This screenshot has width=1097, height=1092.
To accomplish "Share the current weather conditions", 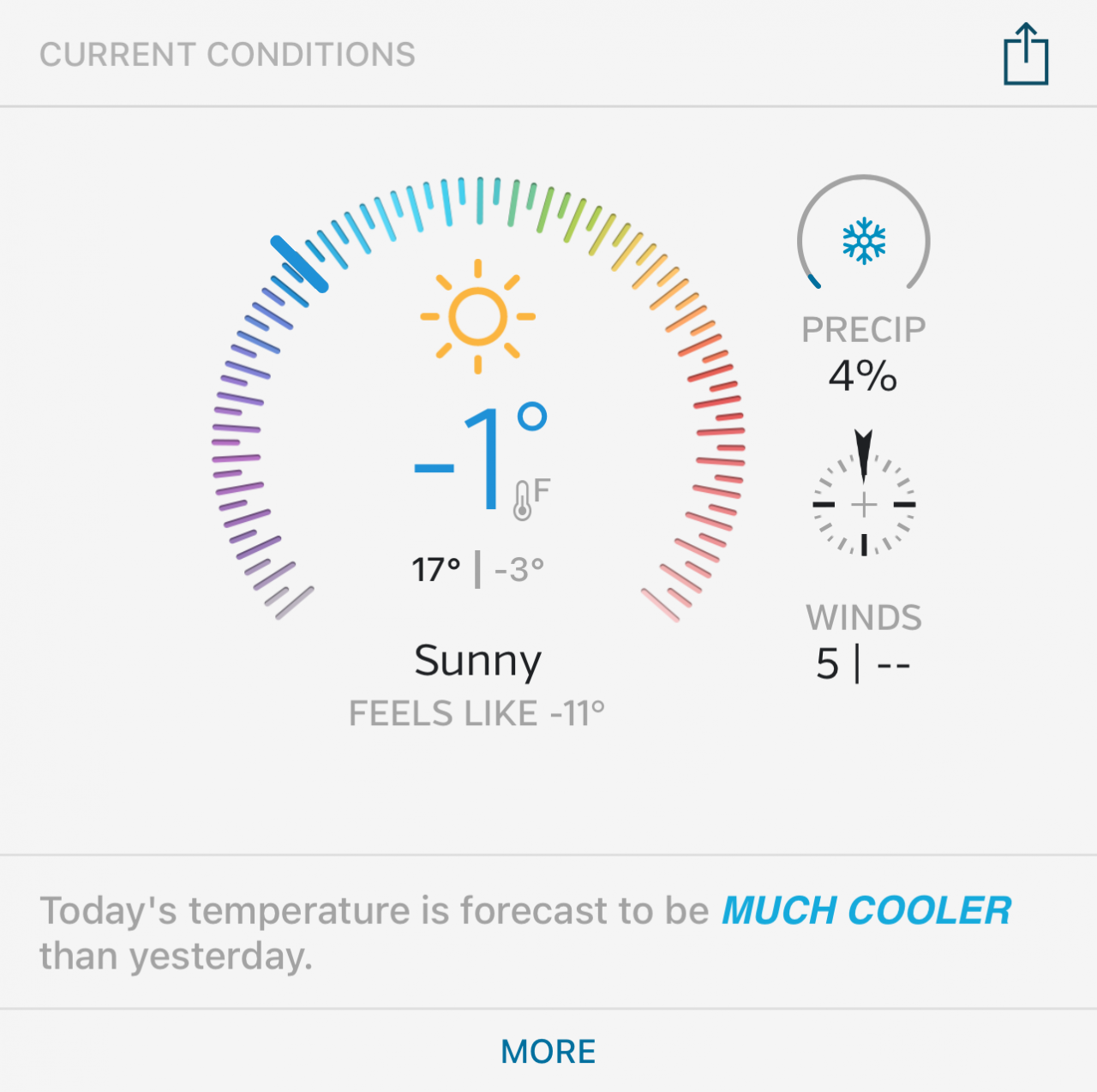I will (x=1025, y=55).
